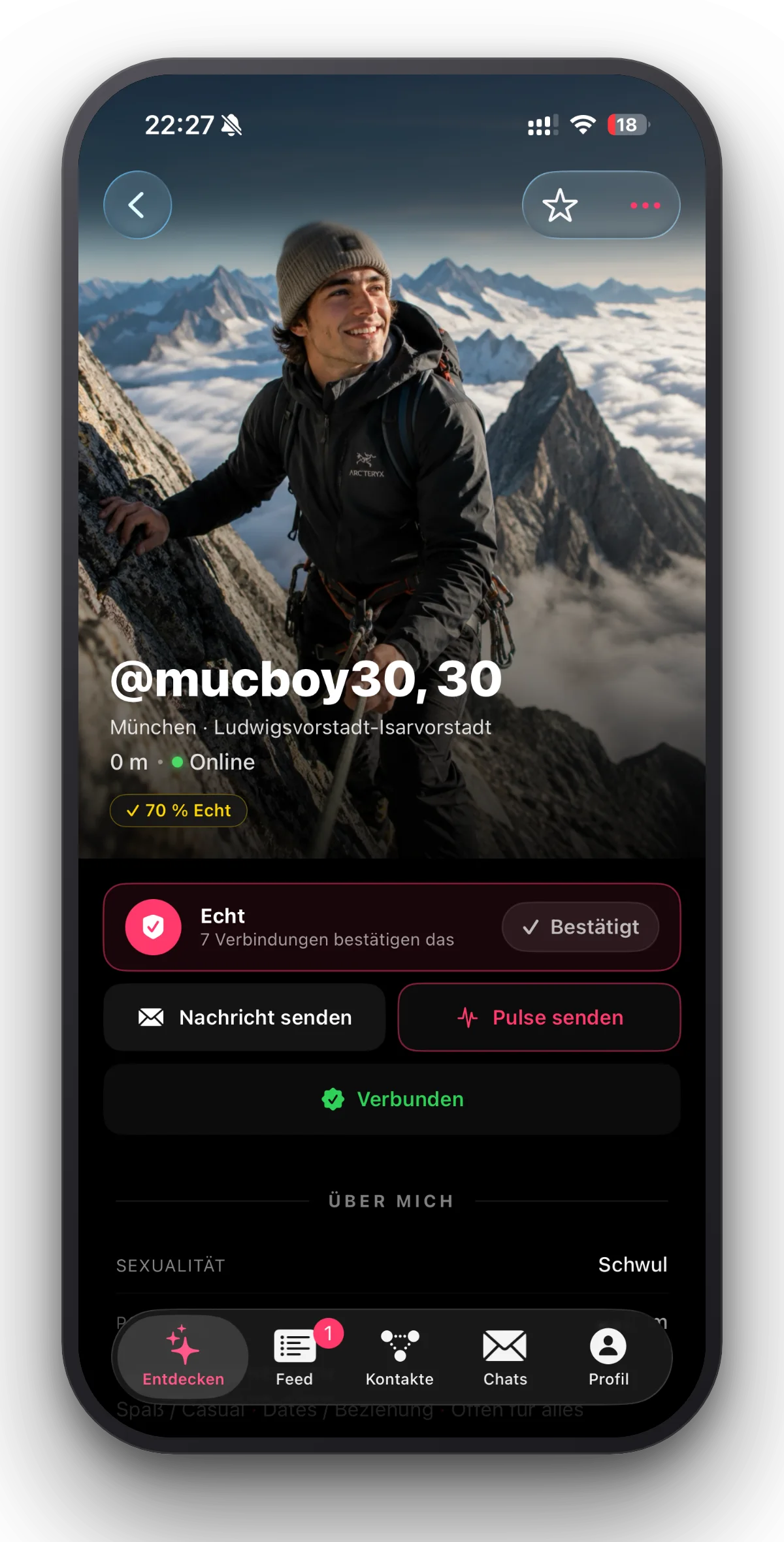Open the Chats tab
The width and height of the screenshot is (784, 1542).
[x=505, y=1356]
